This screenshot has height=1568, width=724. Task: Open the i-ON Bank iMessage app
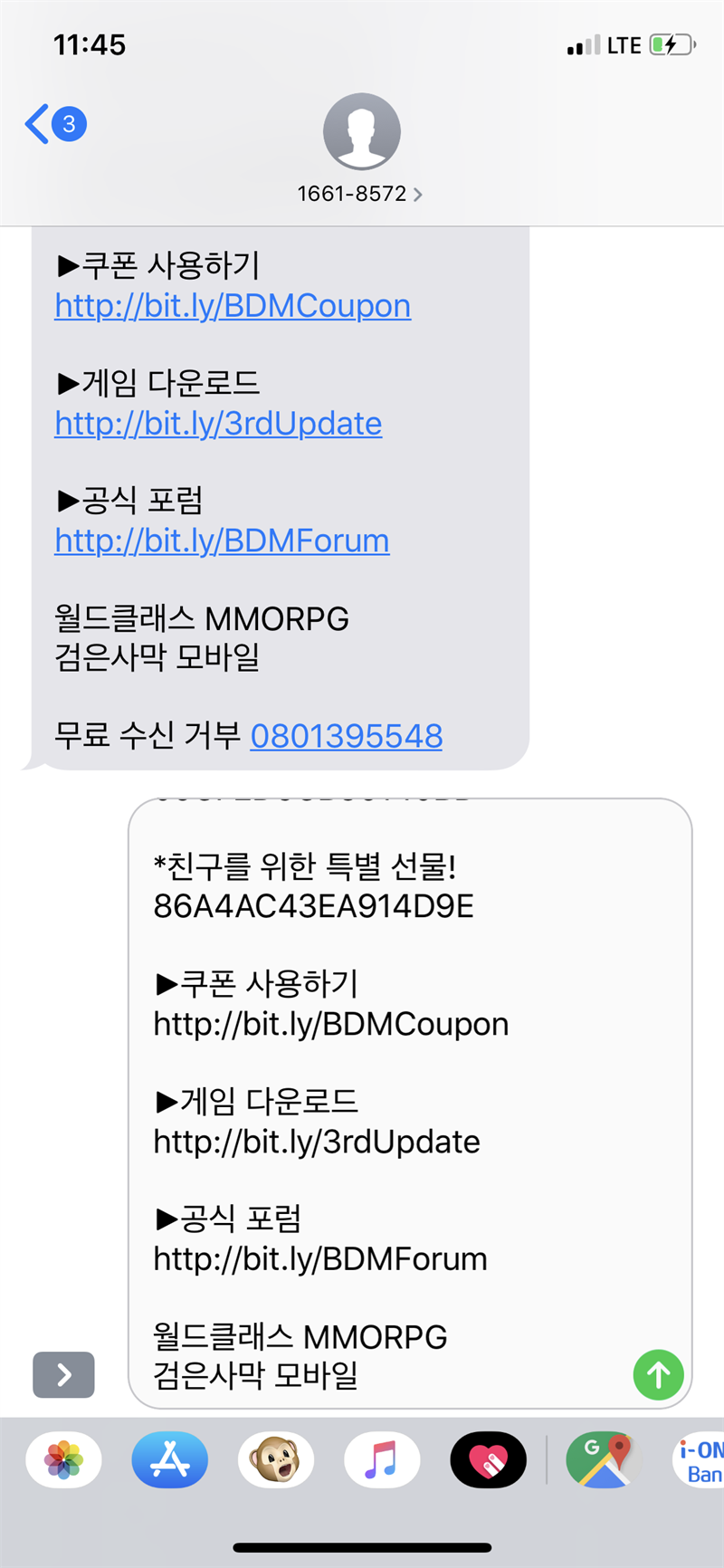tap(700, 1459)
